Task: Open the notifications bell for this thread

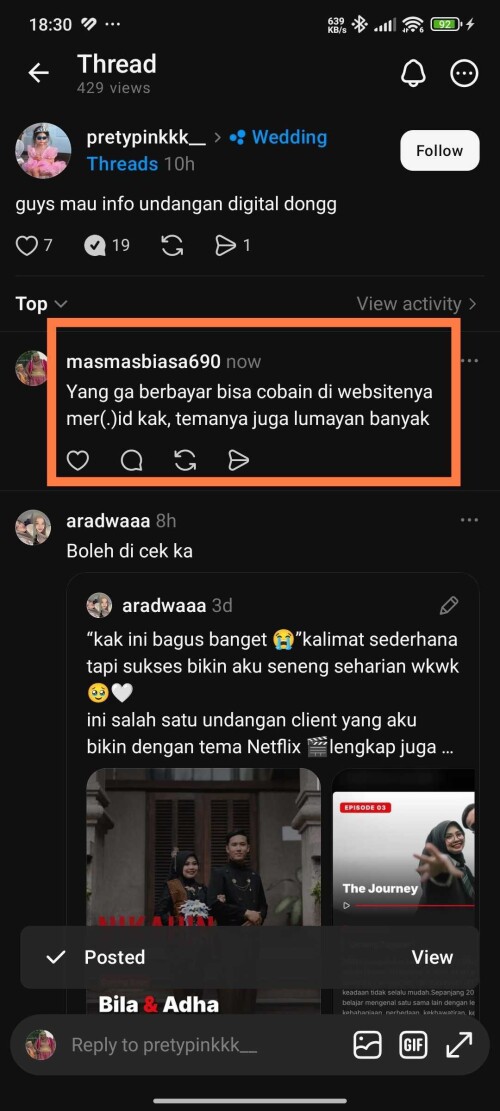Action: [x=413, y=72]
